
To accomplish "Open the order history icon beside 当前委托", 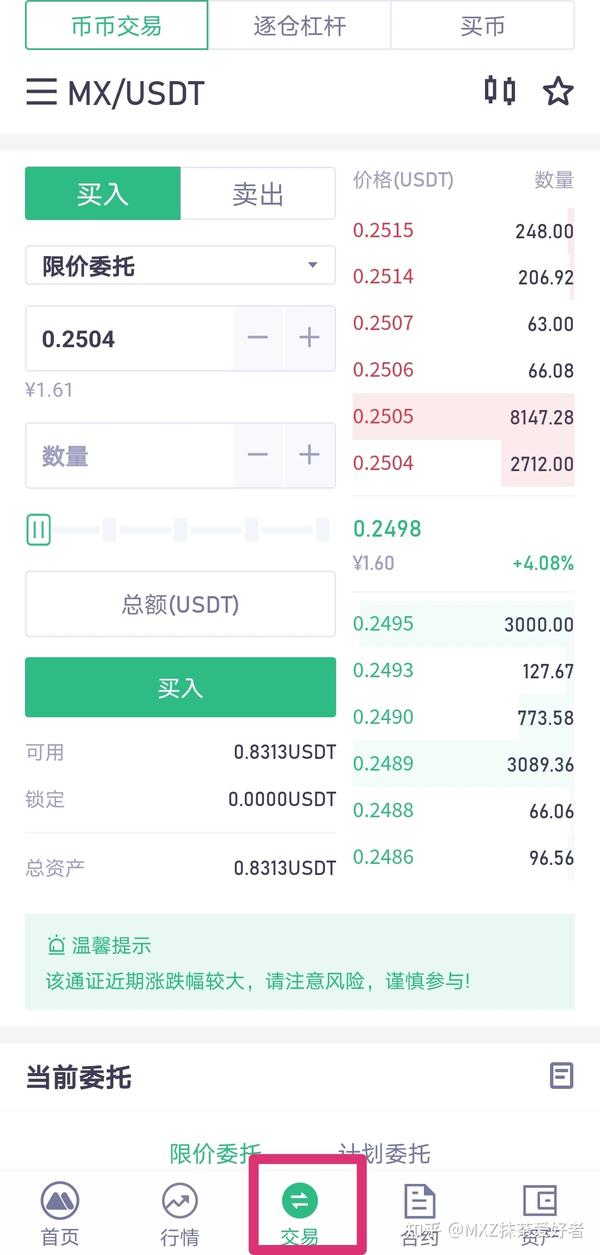I will [x=562, y=1076].
